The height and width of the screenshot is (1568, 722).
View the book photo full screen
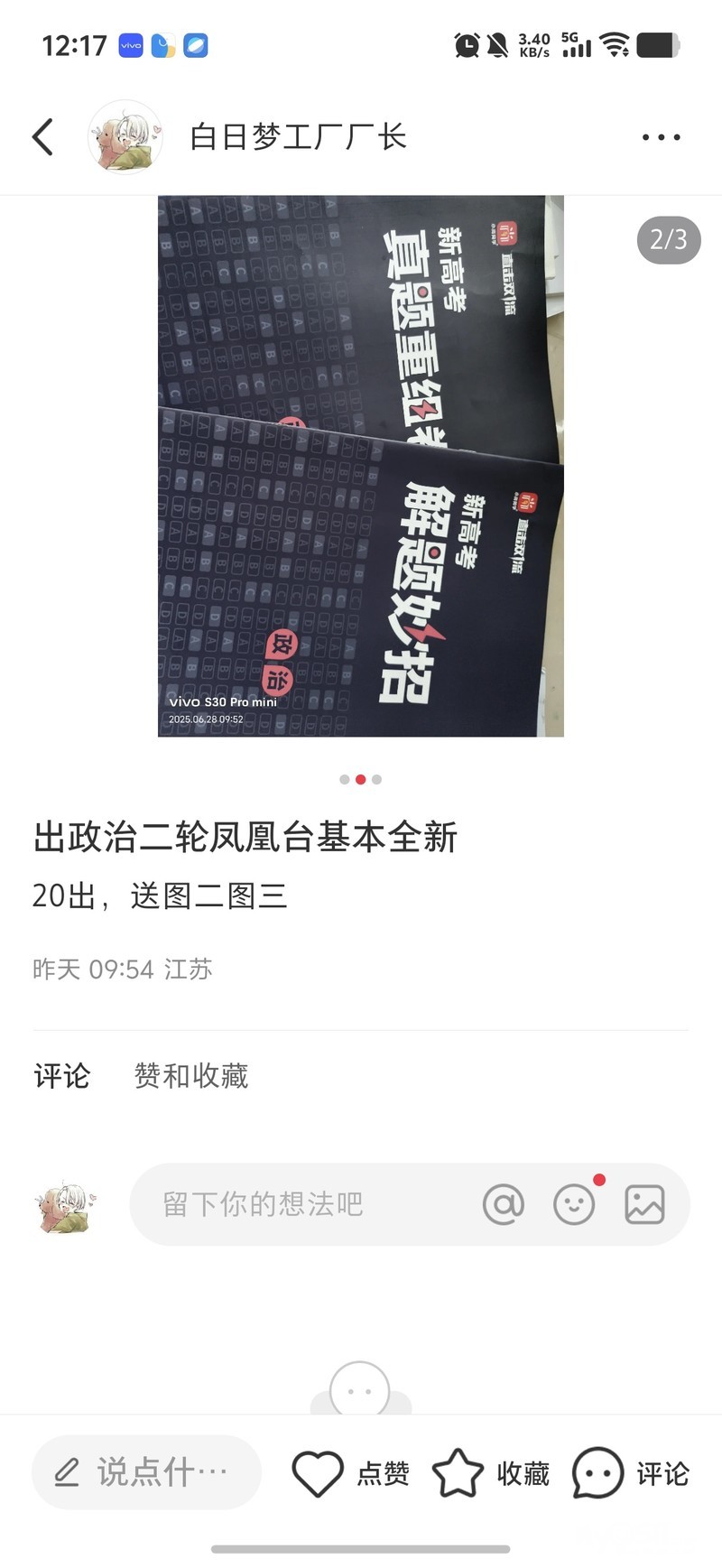361,466
